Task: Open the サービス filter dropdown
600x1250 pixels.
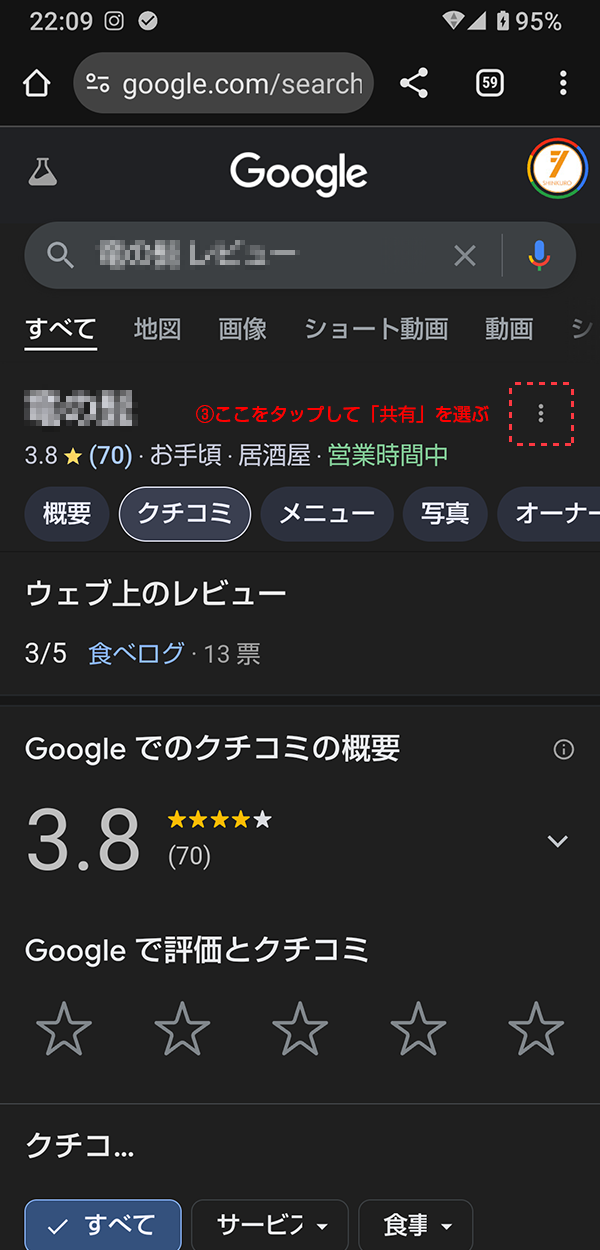Action: (270, 1225)
